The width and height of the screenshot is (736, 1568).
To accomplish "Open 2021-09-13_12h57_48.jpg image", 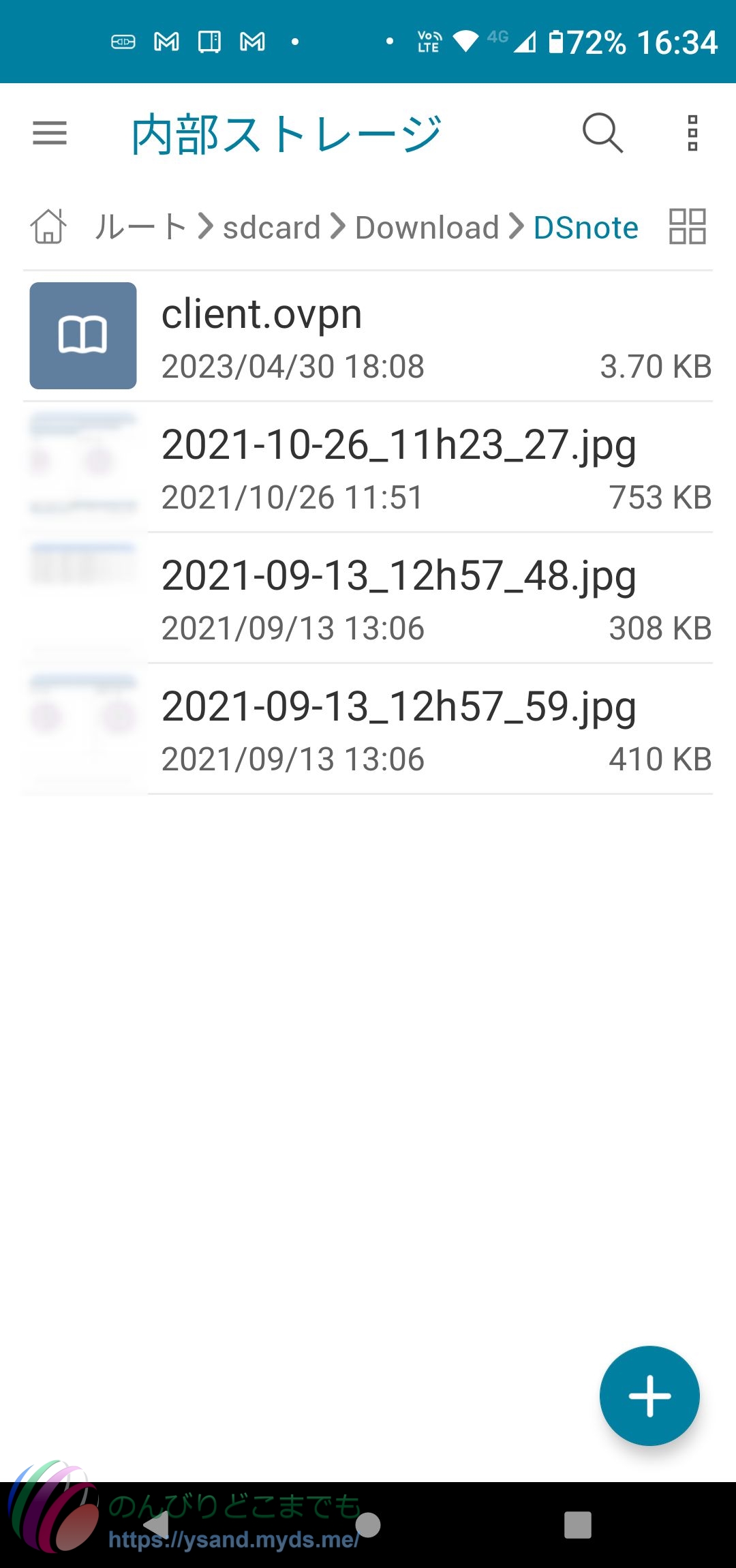I will (x=368, y=599).
